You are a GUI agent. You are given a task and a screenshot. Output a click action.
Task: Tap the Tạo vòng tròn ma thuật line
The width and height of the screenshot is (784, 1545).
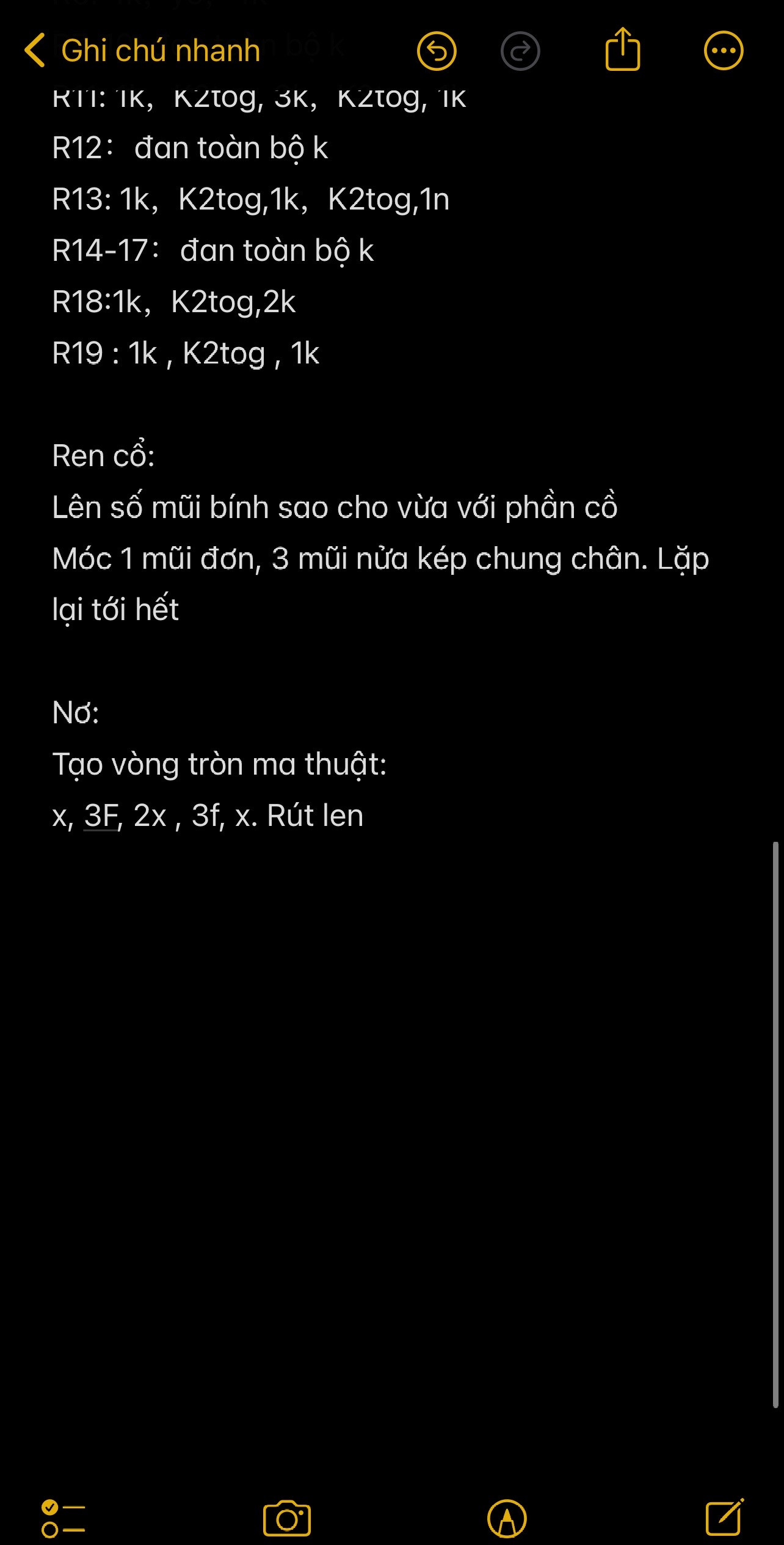pyautogui.click(x=219, y=764)
